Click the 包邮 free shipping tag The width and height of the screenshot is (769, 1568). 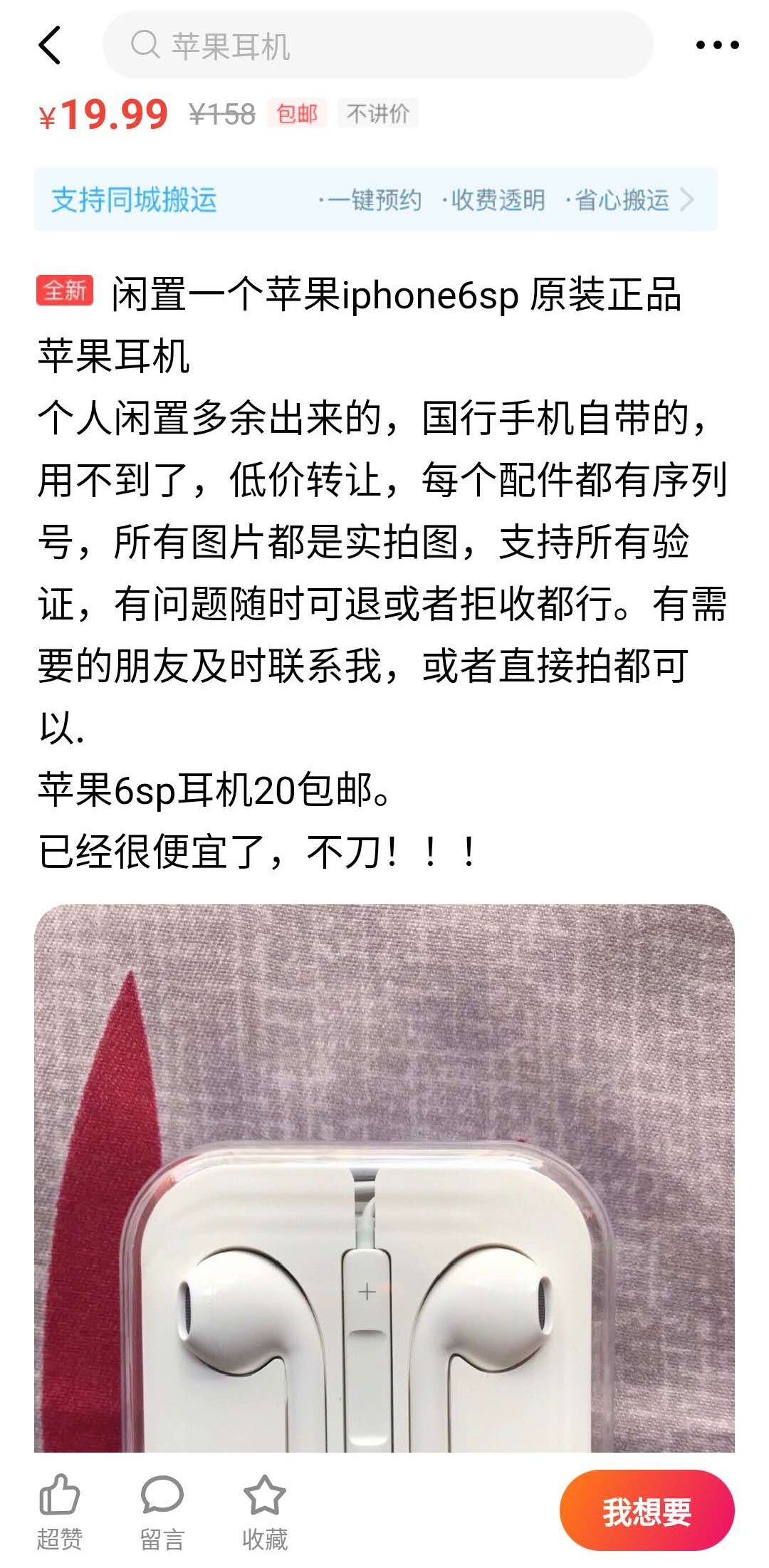coord(295,114)
